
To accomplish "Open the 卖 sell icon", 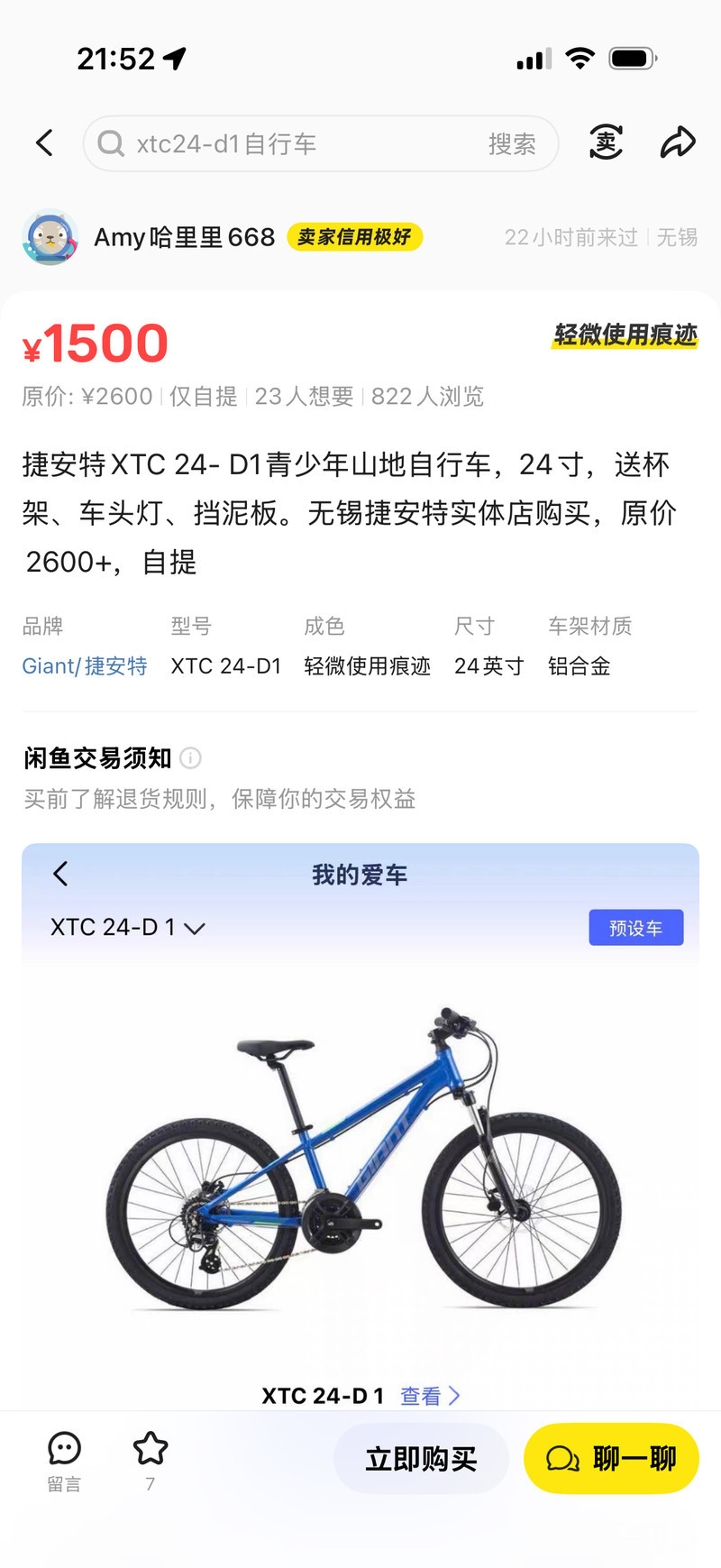I will [x=606, y=142].
